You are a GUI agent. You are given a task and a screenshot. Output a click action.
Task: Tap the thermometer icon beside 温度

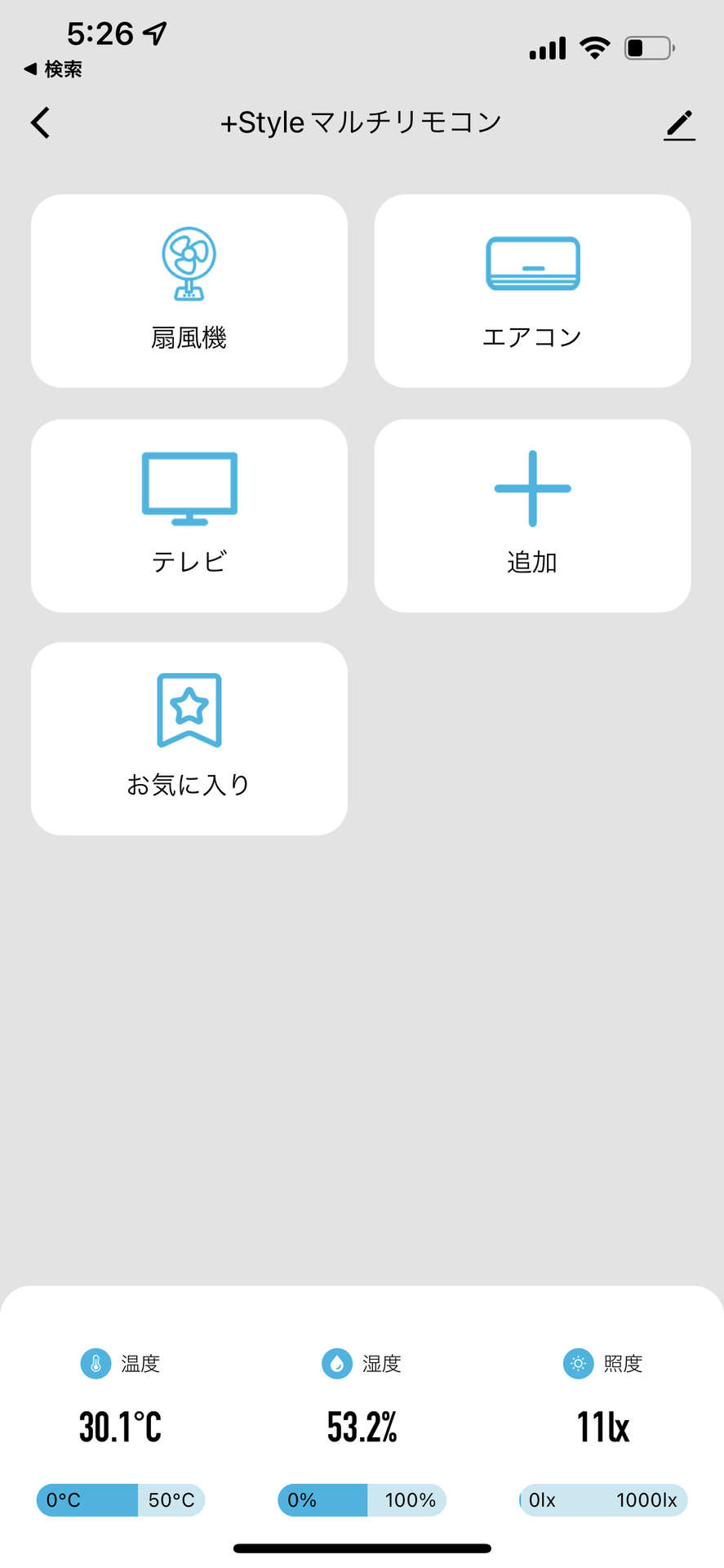(x=95, y=1363)
